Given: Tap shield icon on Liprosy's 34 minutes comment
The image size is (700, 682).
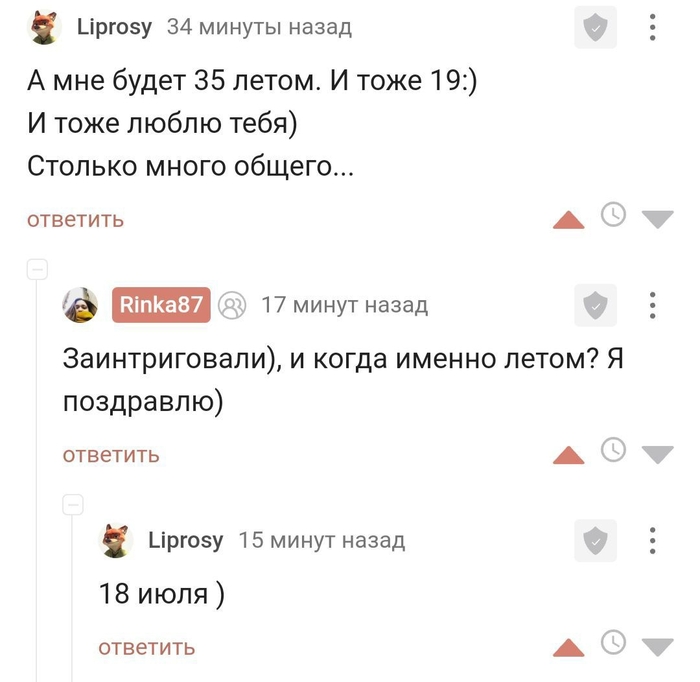Looking at the screenshot, I should (x=595, y=29).
